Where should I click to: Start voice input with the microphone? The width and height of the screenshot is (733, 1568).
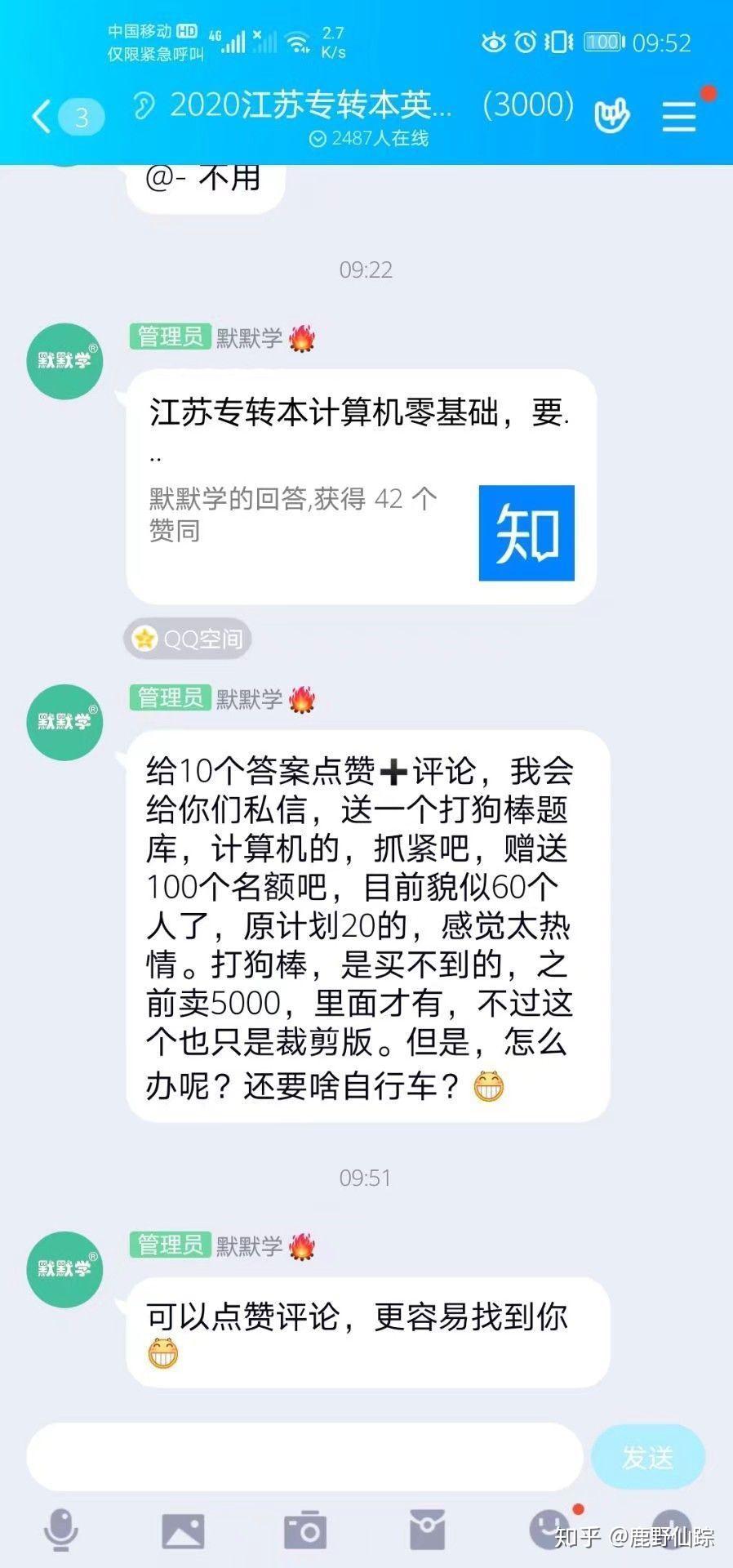[x=61, y=1529]
